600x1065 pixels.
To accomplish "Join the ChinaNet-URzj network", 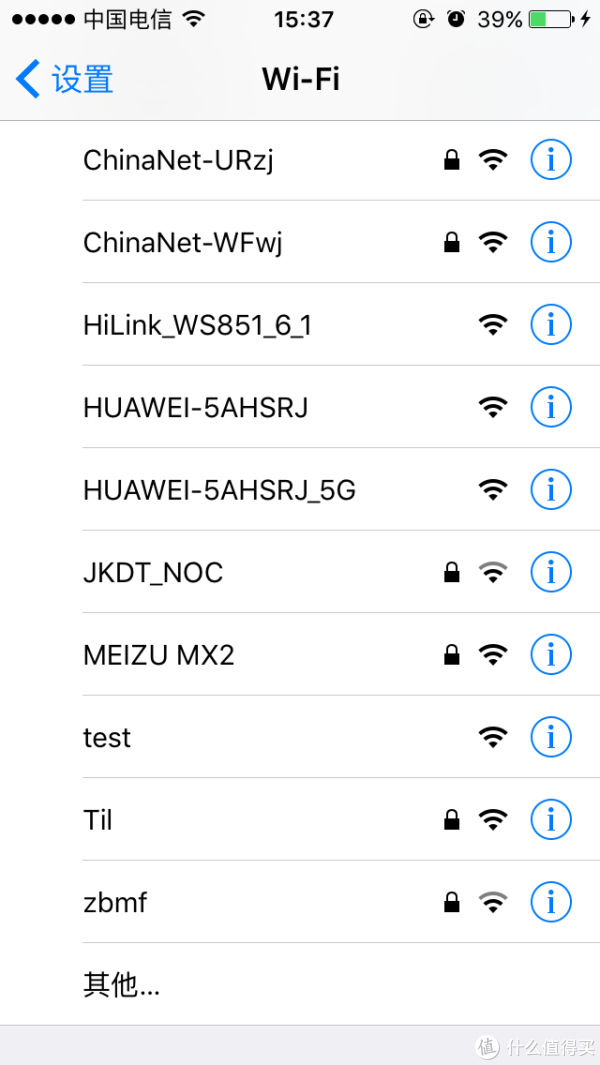I will click(x=300, y=160).
